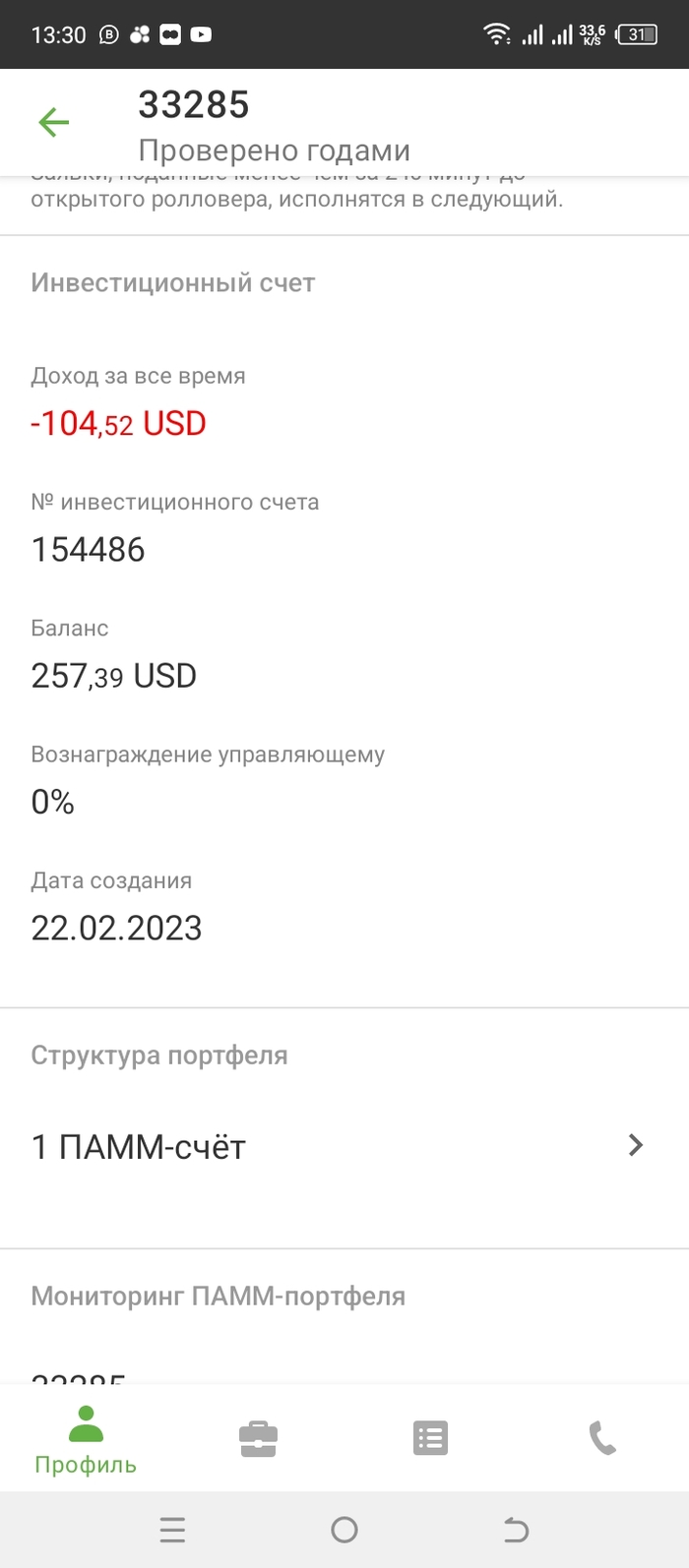Open the list tab in bottom navigation
The width and height of the screenshot is (689, 1568).
tap(430, 1439)
